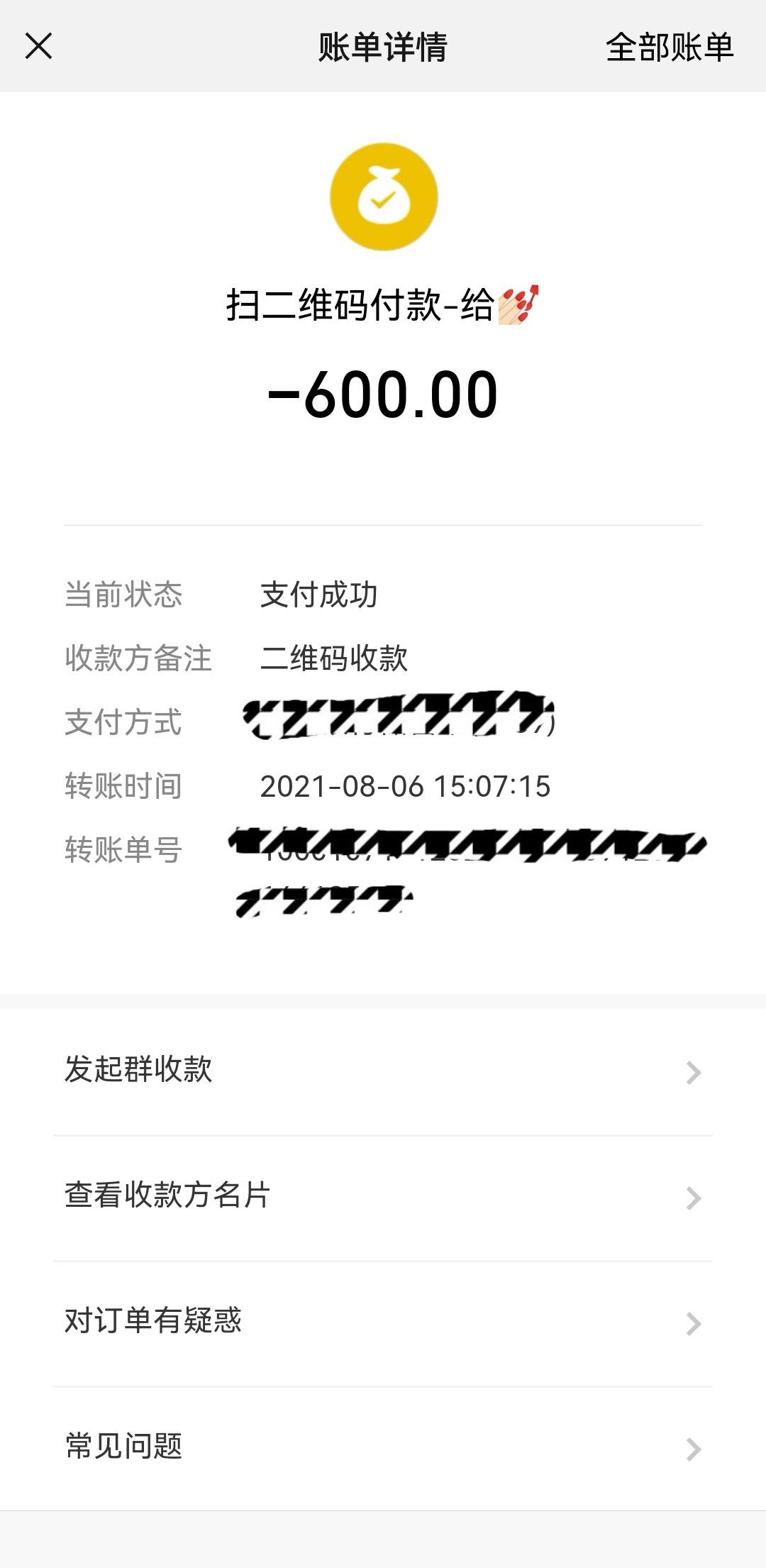Open 全部账单 to view all bills
The image size is (766, 1568).
click(x=669, y=48)
